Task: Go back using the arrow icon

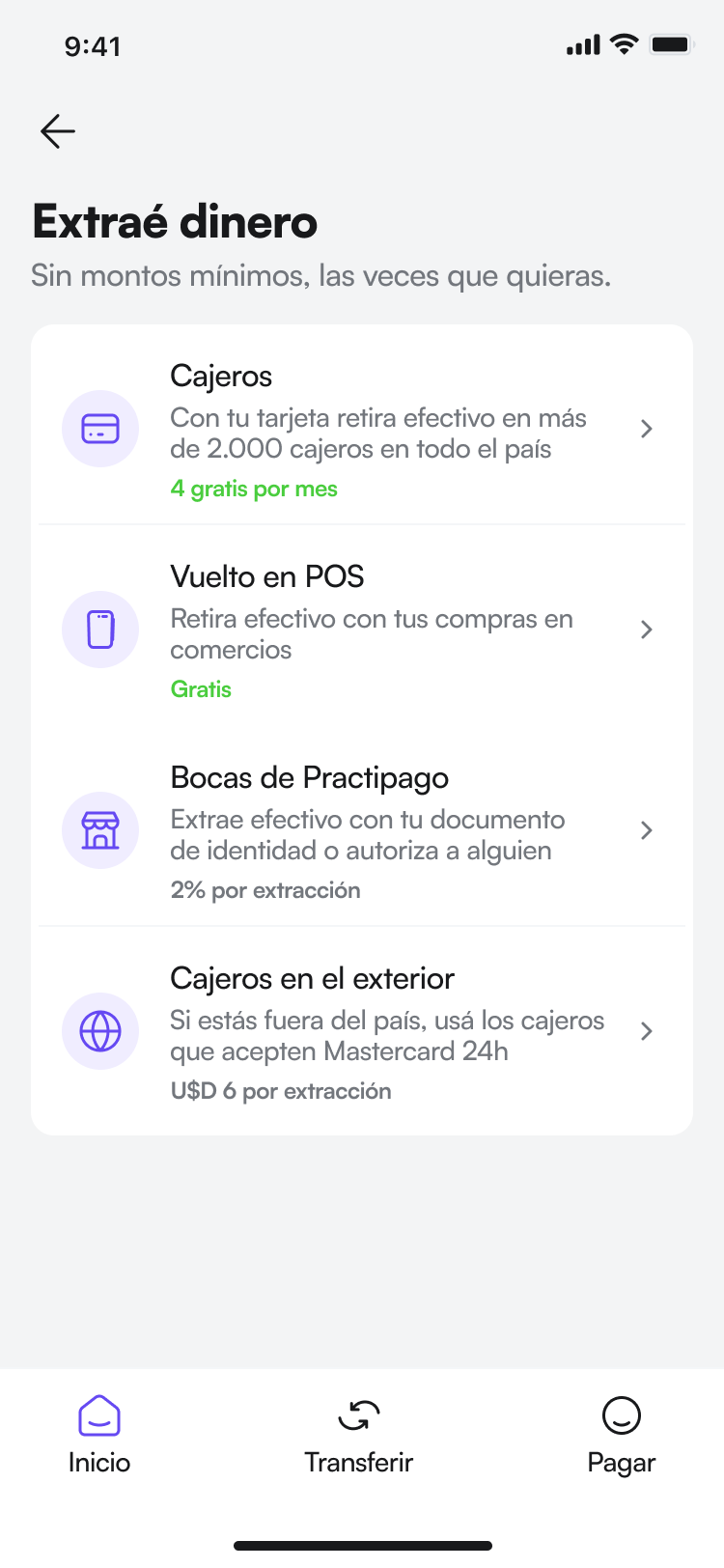Action: (58, 131)
